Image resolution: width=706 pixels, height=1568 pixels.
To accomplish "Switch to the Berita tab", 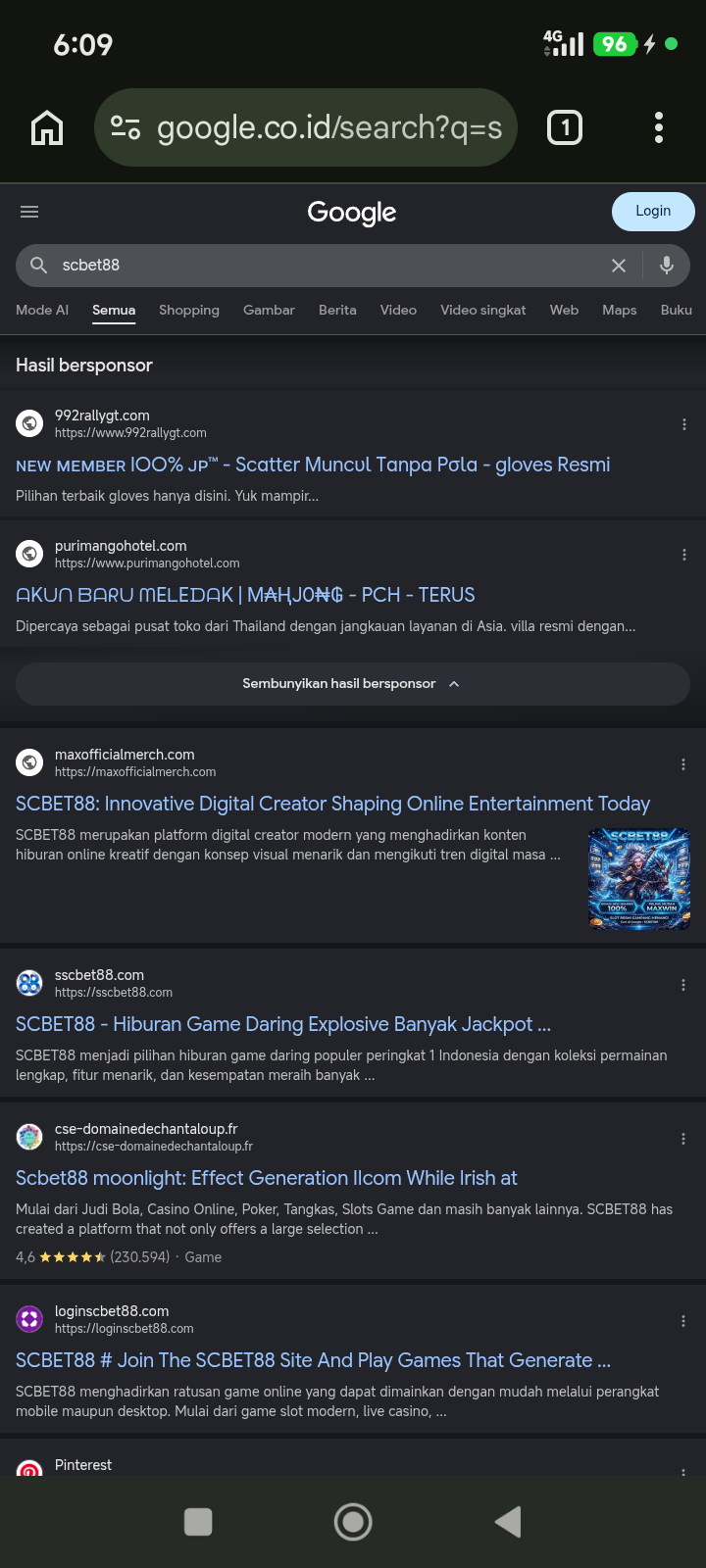I will [337, 310].
